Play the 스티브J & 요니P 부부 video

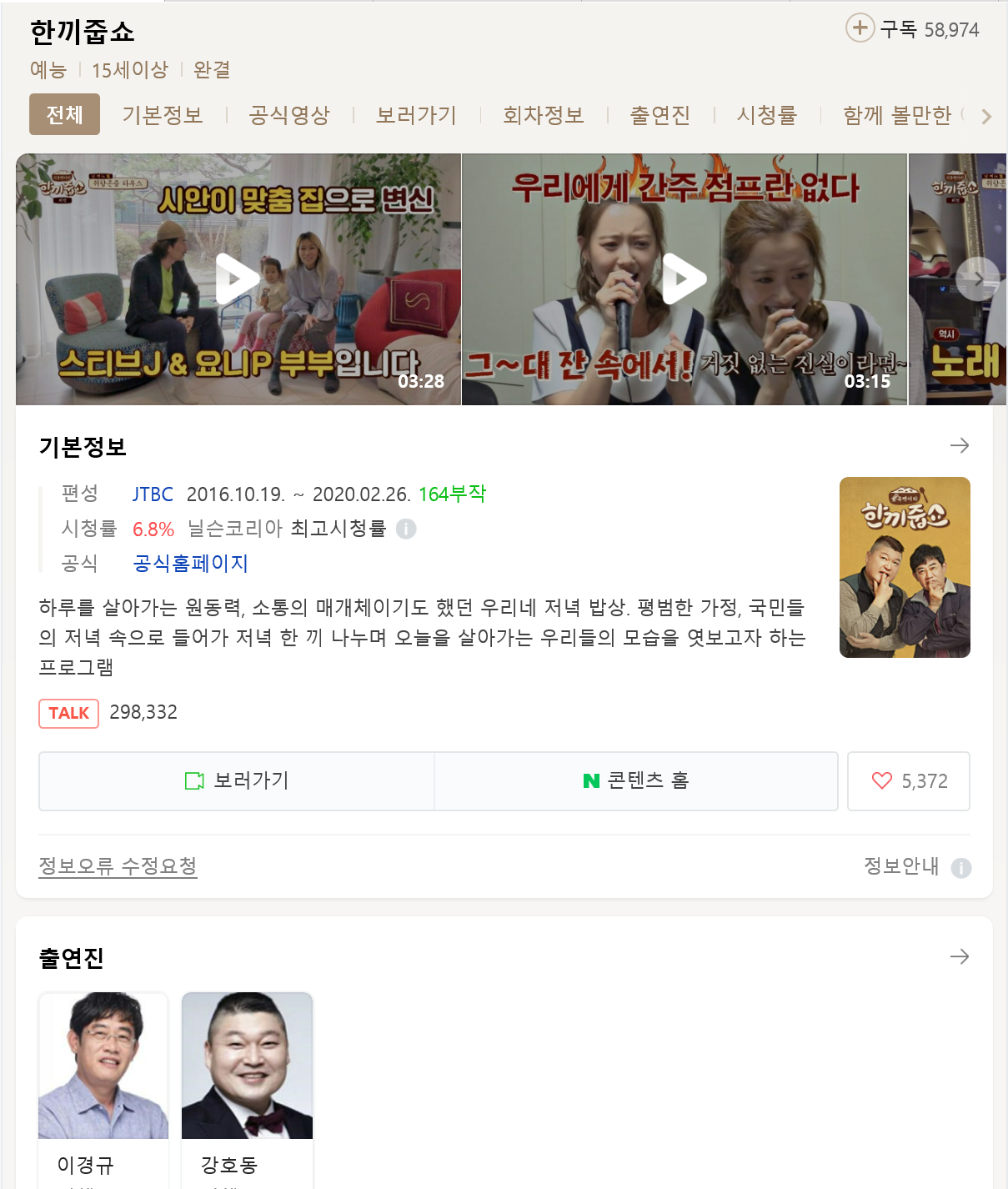coord(238,279)
